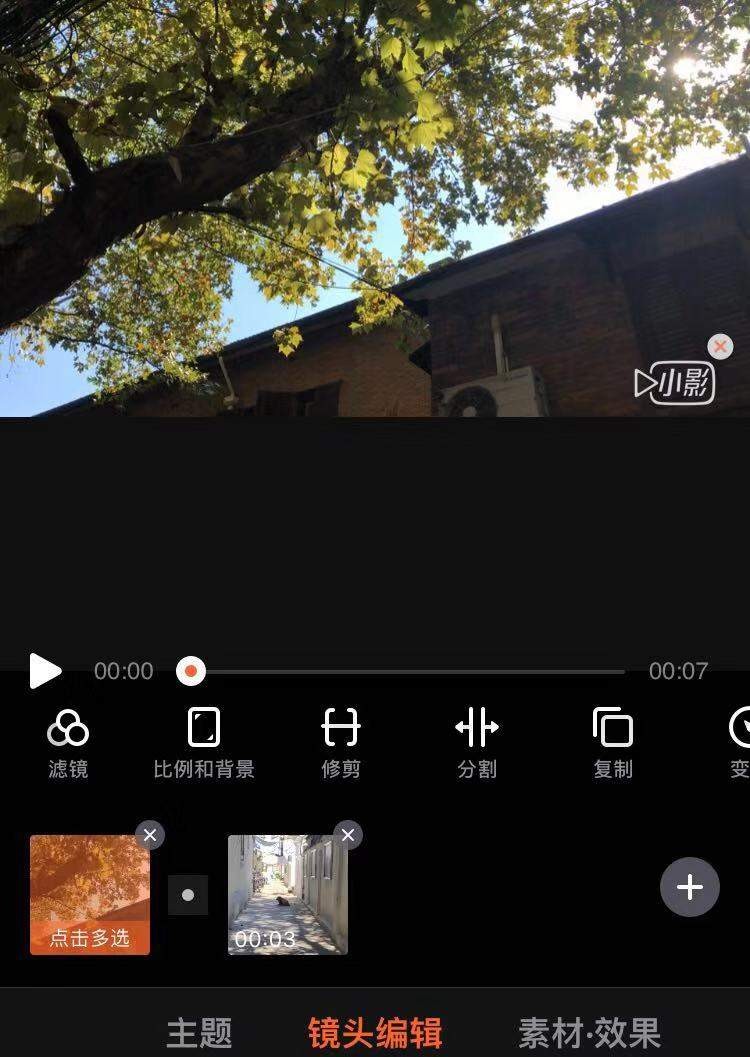Select the 修剪 trim tool
This screenshot has width=750, height=1057.
(x=341, y=742)
